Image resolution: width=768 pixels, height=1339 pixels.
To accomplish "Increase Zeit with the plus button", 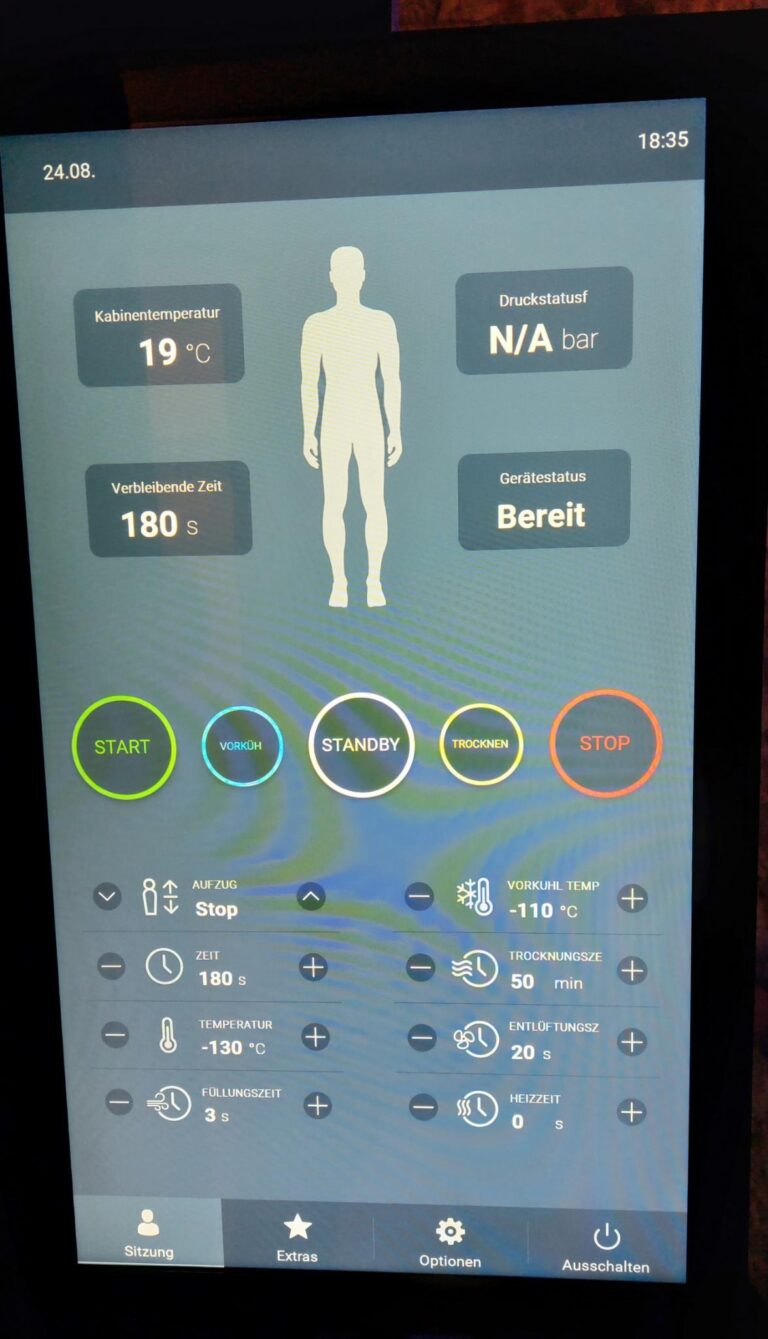I will [313, 967].
